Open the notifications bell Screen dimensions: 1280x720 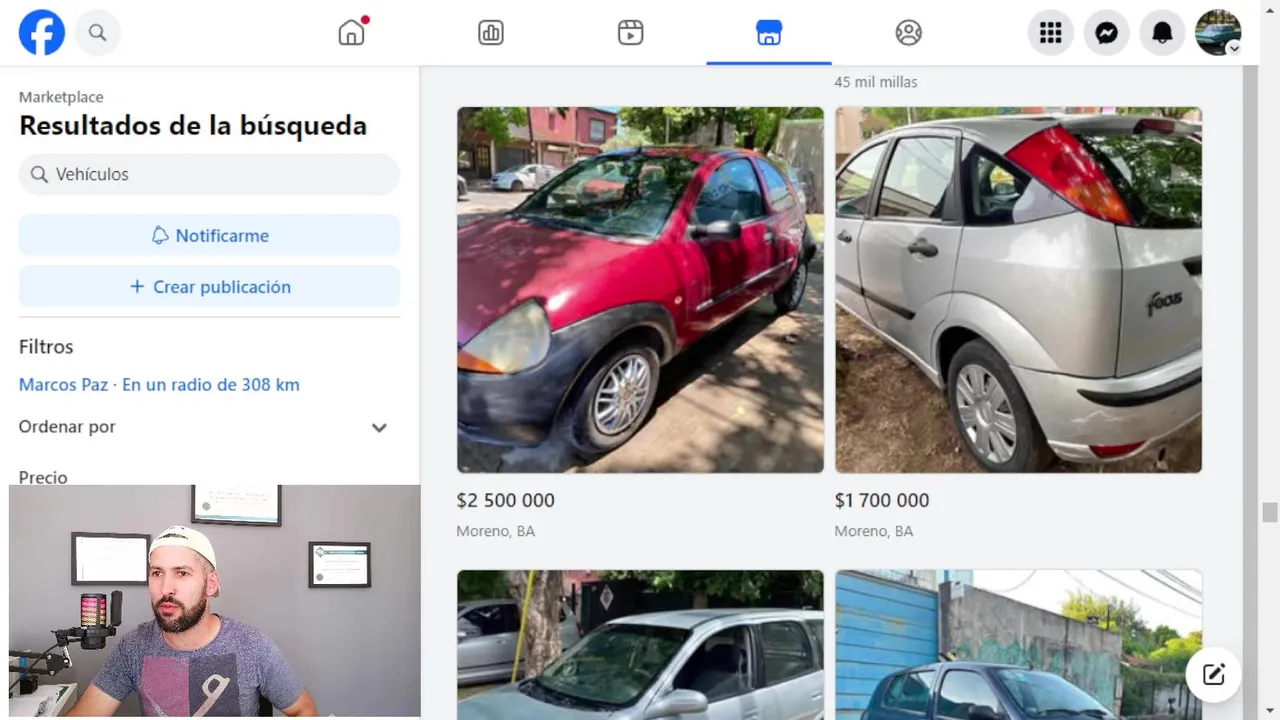(x=1162, y=33)
